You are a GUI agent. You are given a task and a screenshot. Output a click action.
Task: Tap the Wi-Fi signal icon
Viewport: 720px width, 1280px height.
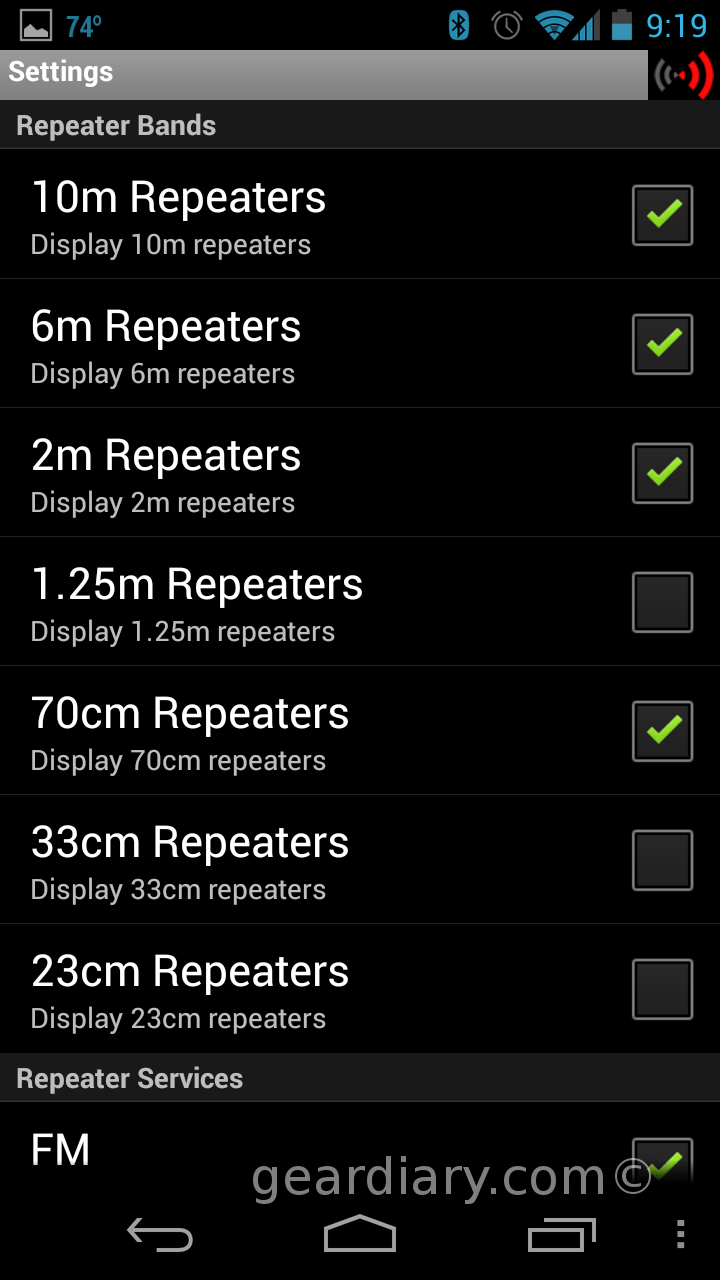tap(551, 25)
